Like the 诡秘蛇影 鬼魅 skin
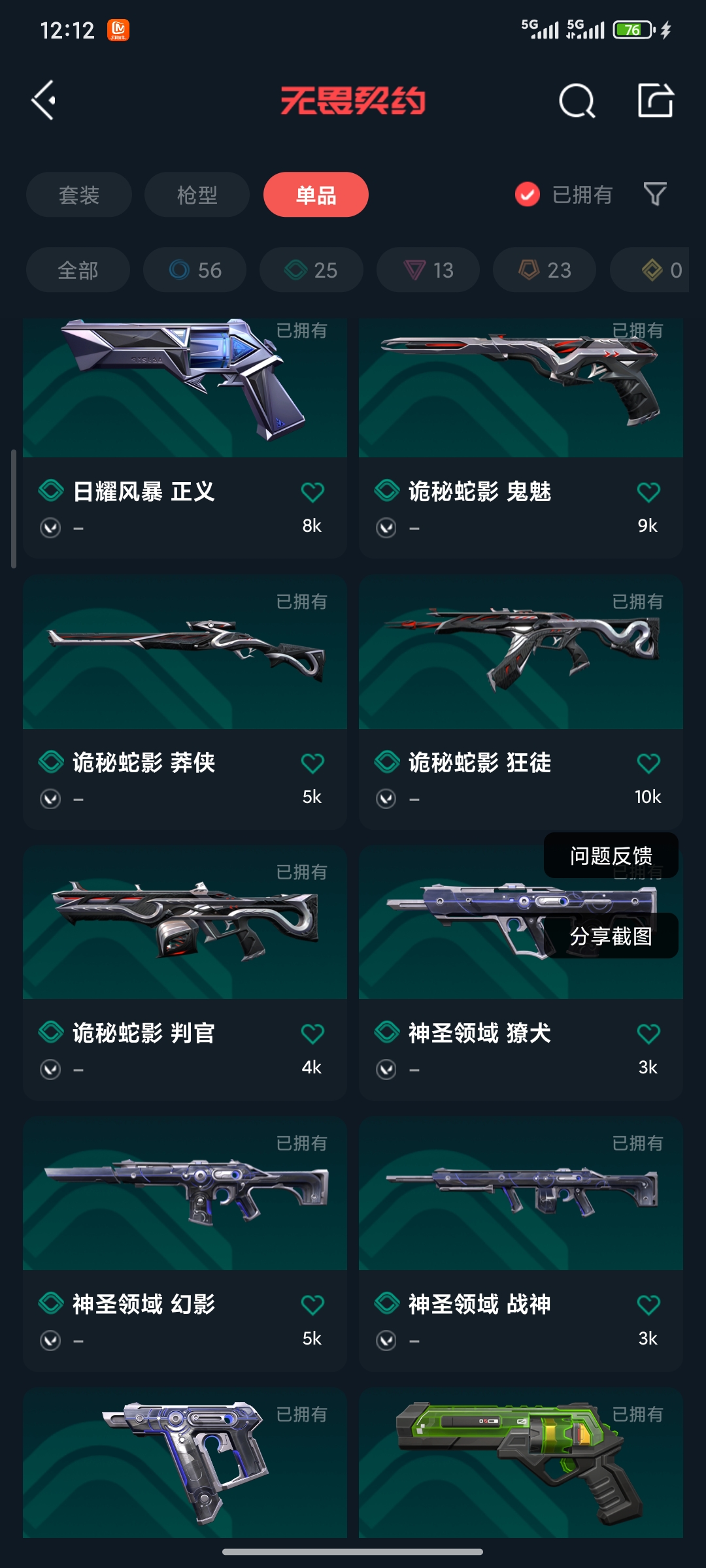The width and height of the screenshot is (706, 1568). [x=648, y=492]
